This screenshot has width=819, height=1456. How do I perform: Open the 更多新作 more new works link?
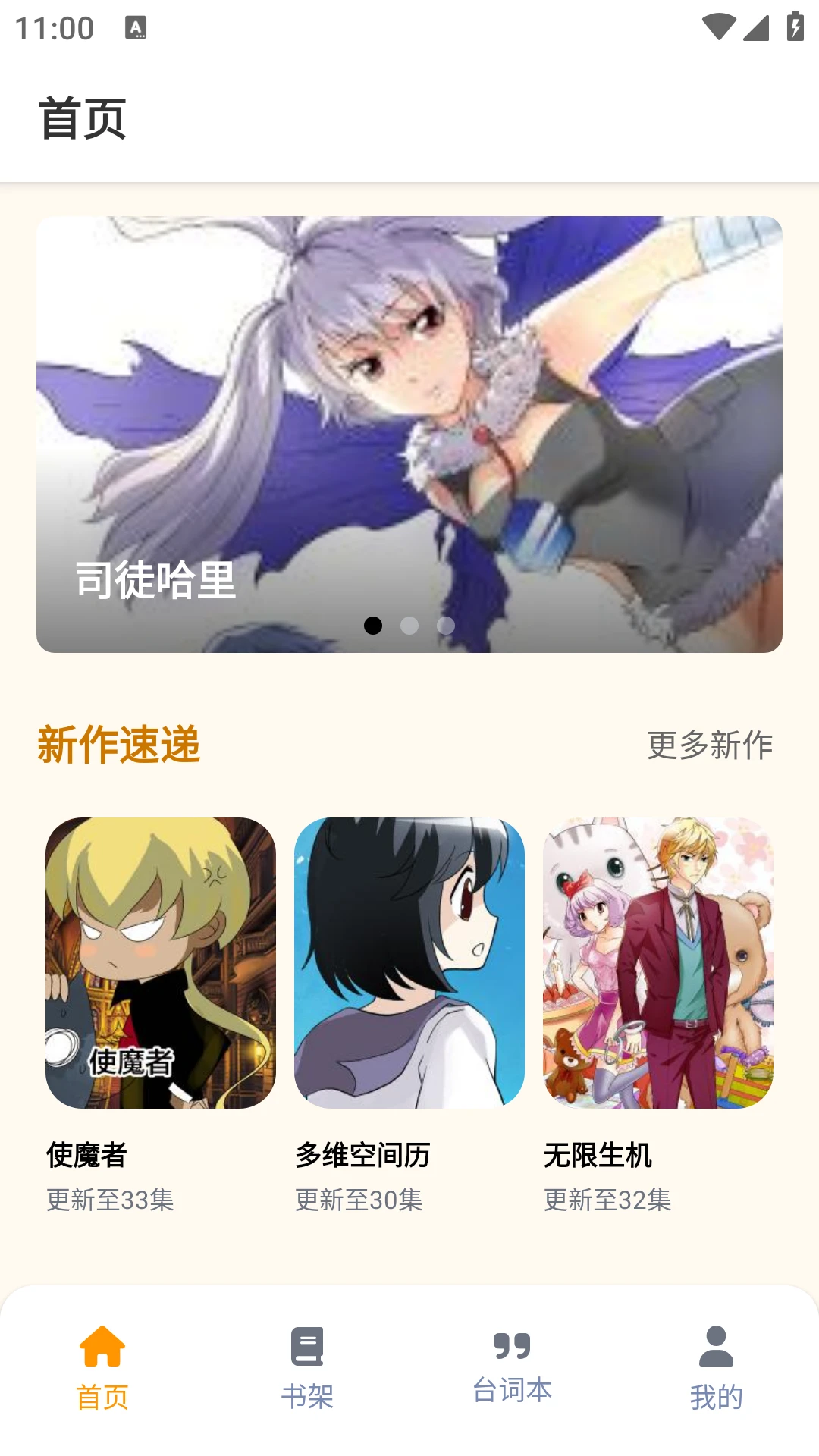pos(709,745)
